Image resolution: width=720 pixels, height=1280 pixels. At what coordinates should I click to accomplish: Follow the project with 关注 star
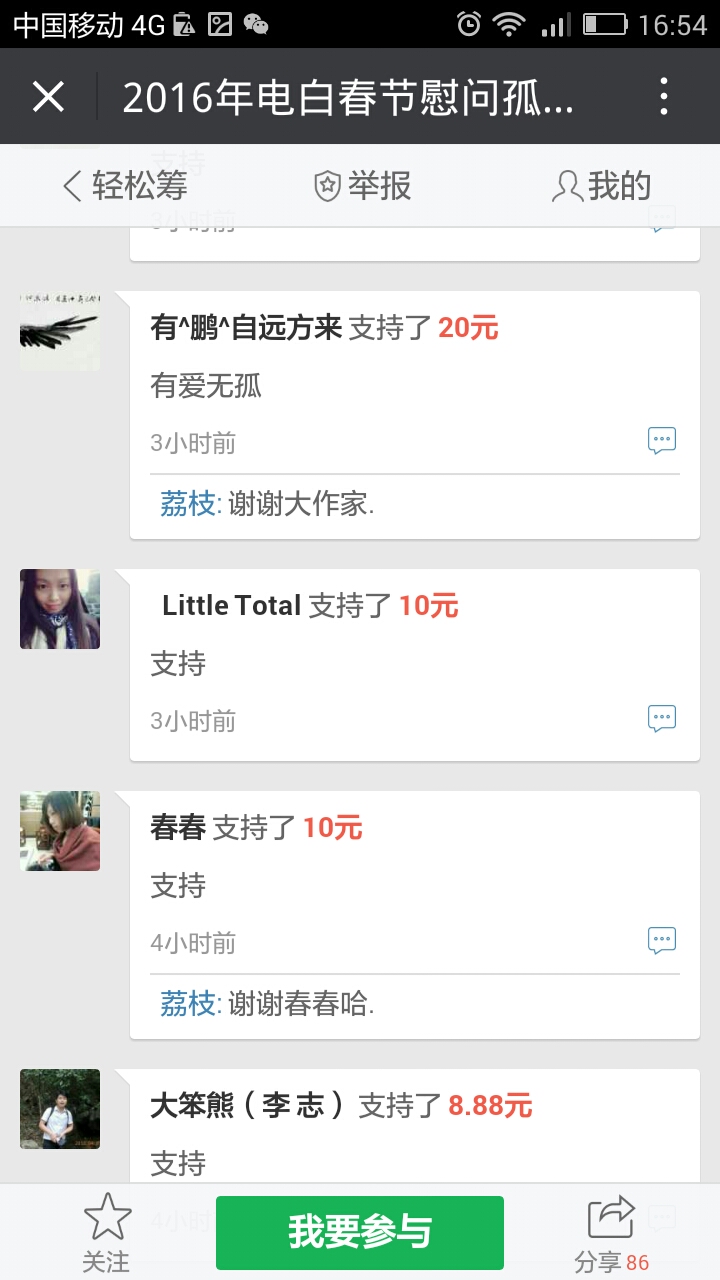pyautogui.click(x=106, y=1232)
